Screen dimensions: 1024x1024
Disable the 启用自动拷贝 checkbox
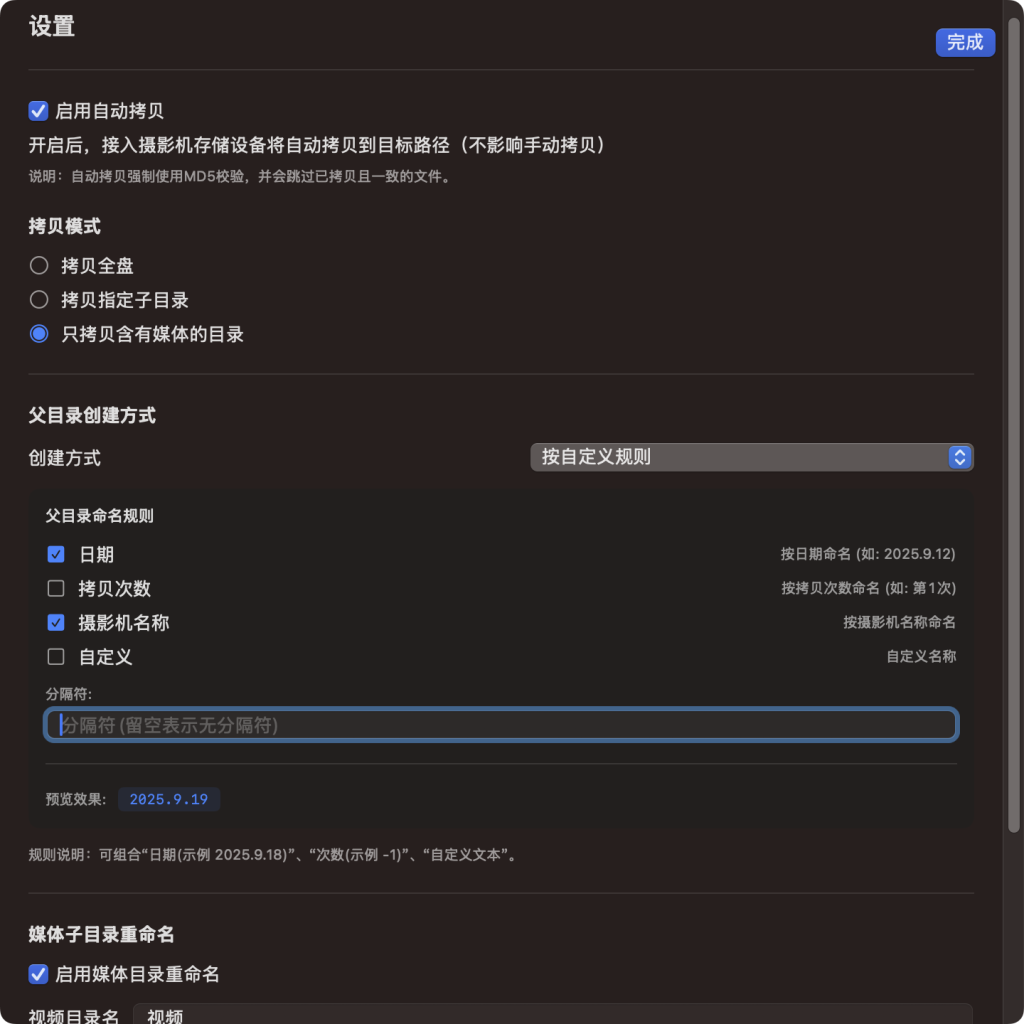tap(39, 111)
